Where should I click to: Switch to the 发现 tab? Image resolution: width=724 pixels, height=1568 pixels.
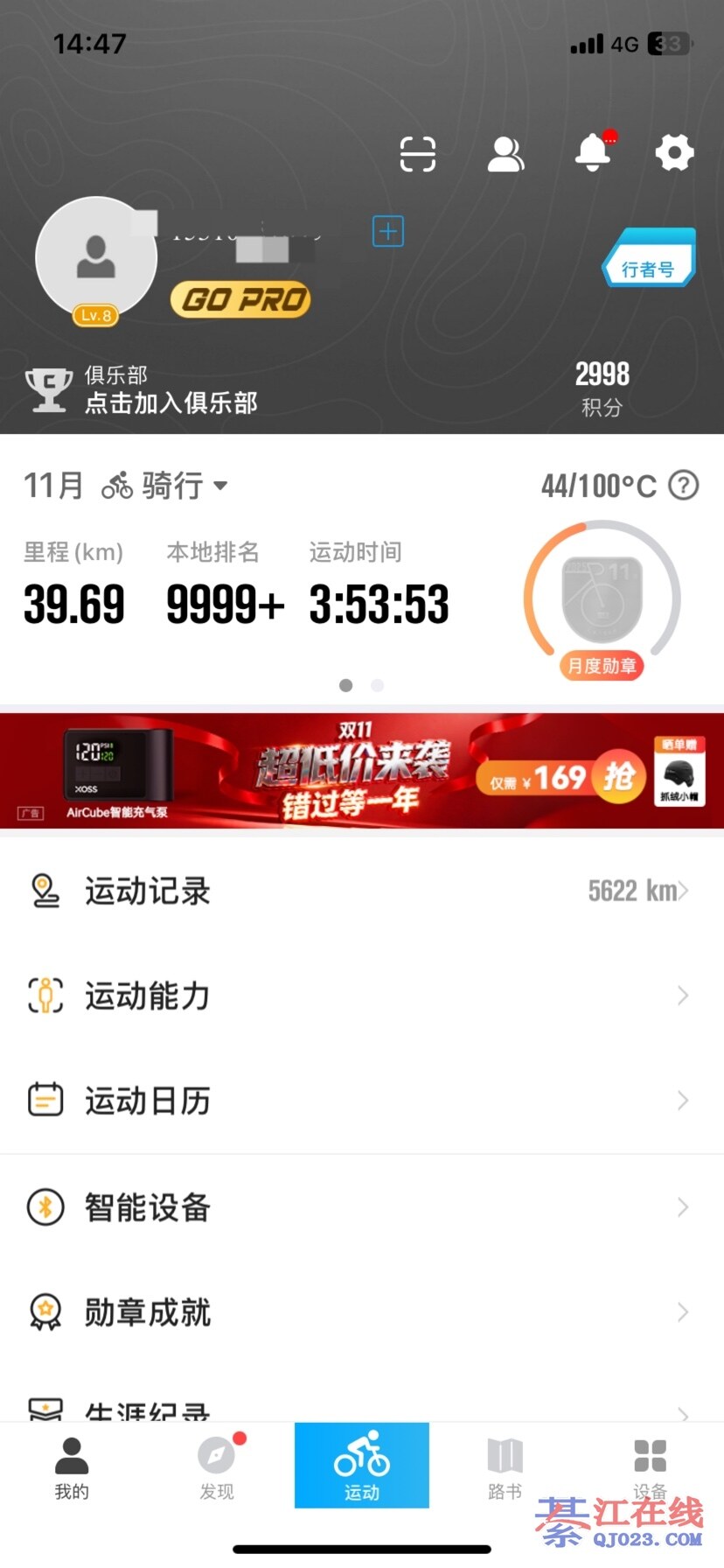tap(217, 1465)
